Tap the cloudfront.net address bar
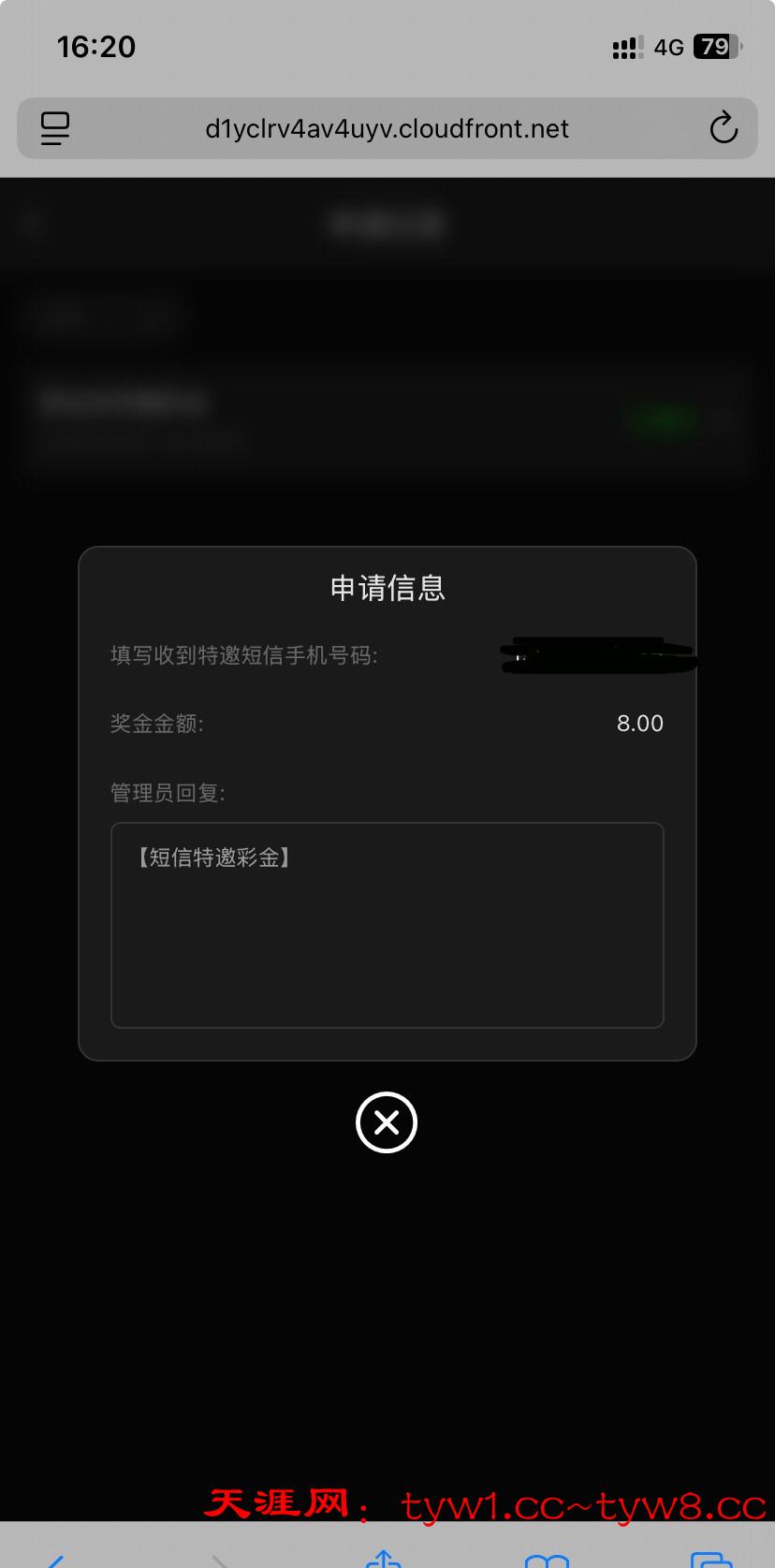 click(x=387, y=128)
